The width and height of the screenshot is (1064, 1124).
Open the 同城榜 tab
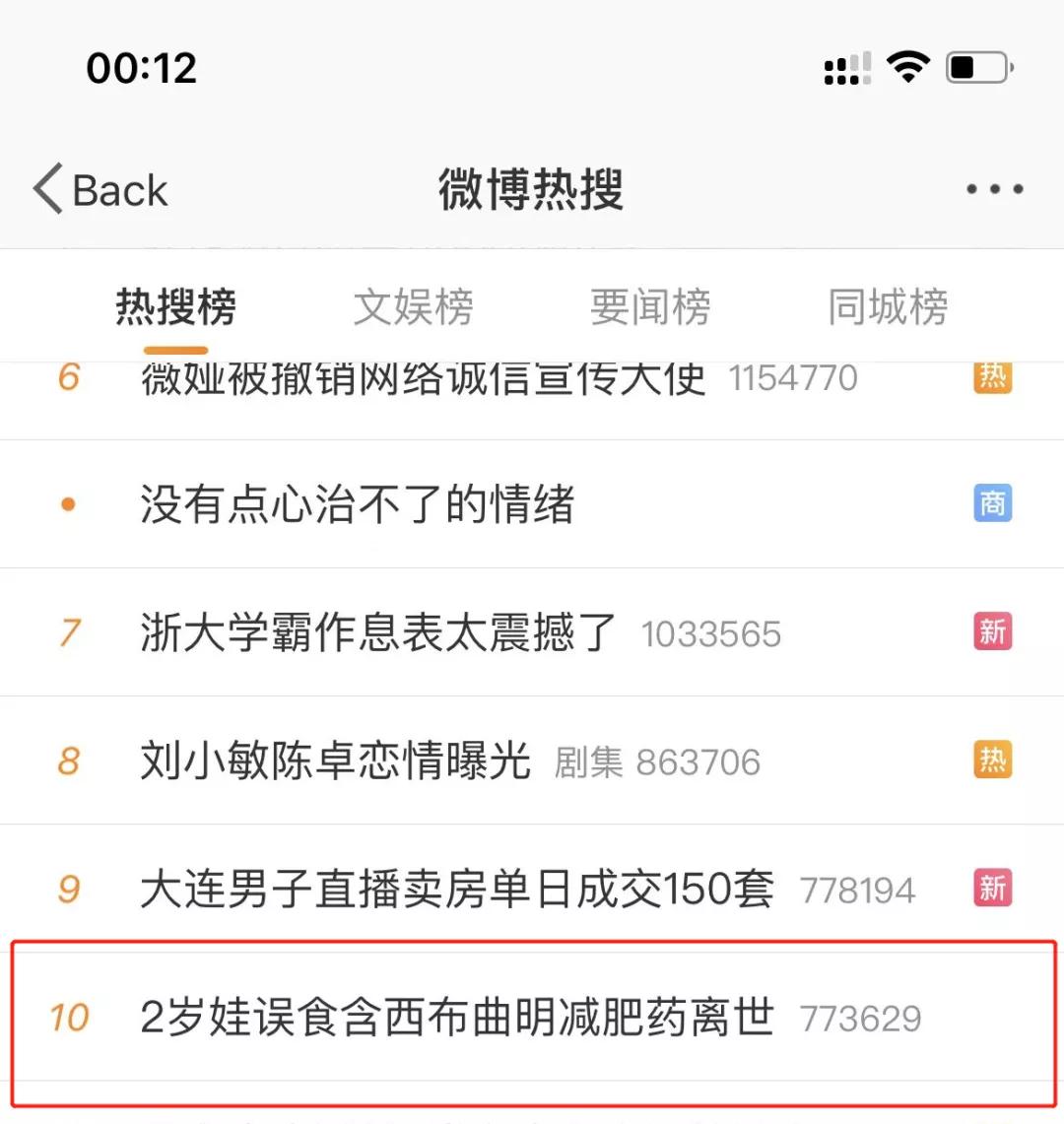point(887,306)
